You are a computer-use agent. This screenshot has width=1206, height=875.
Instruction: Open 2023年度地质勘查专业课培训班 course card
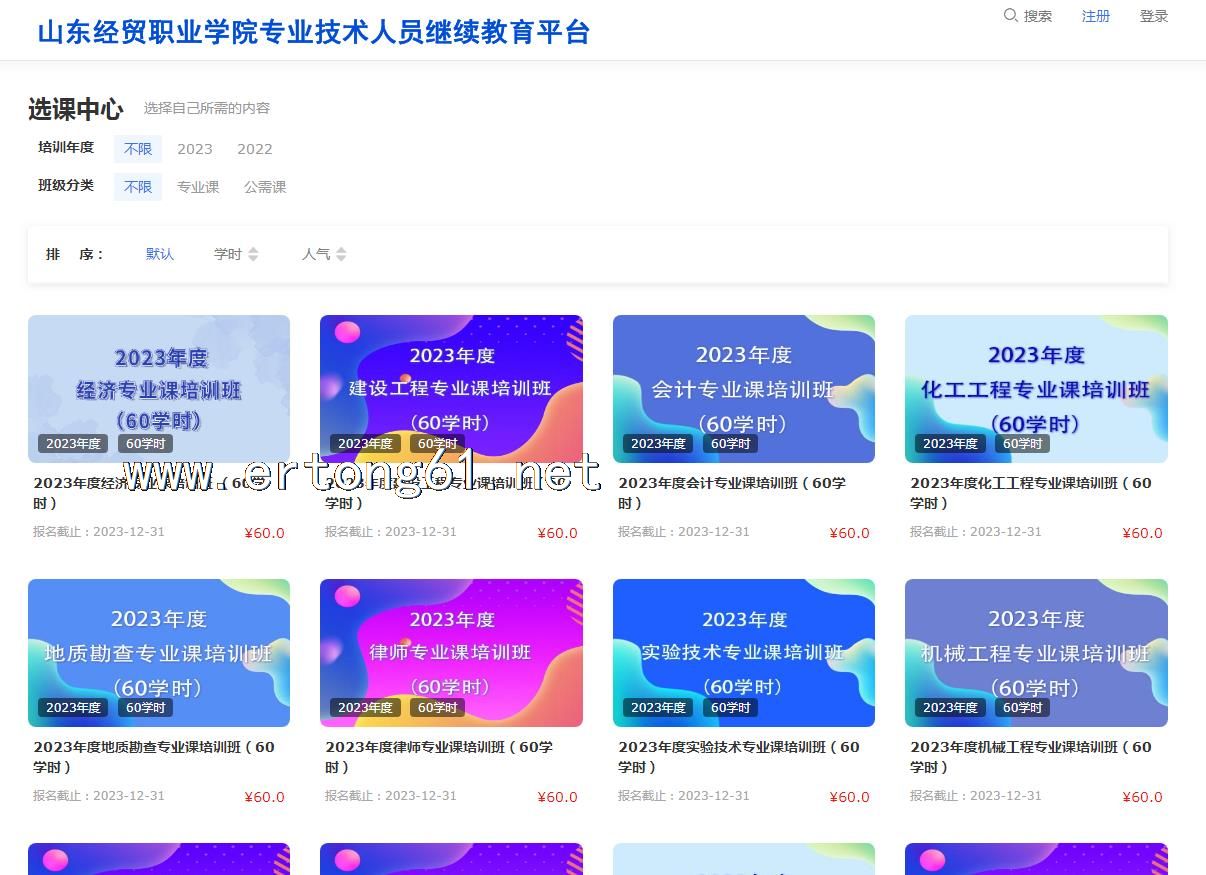[x=159, y=653]
